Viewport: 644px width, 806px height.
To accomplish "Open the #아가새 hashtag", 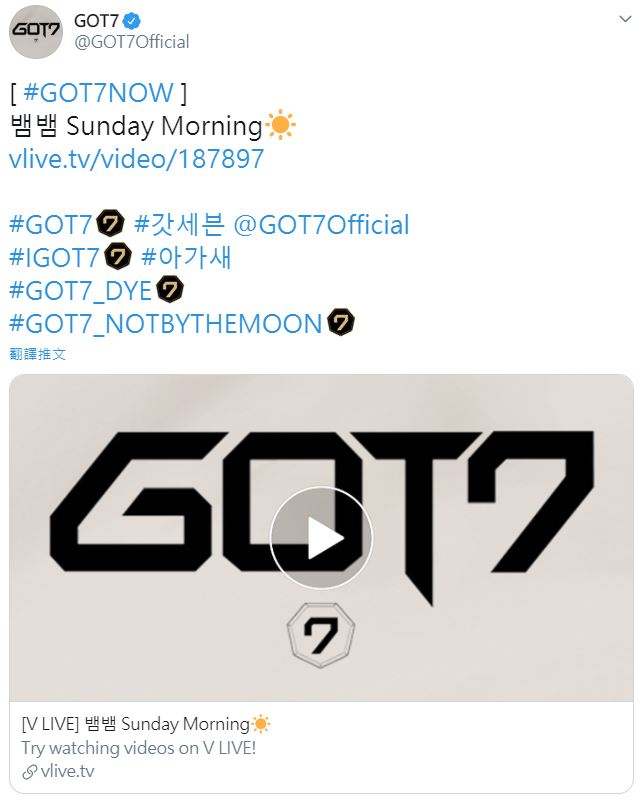I will point(187,257).
